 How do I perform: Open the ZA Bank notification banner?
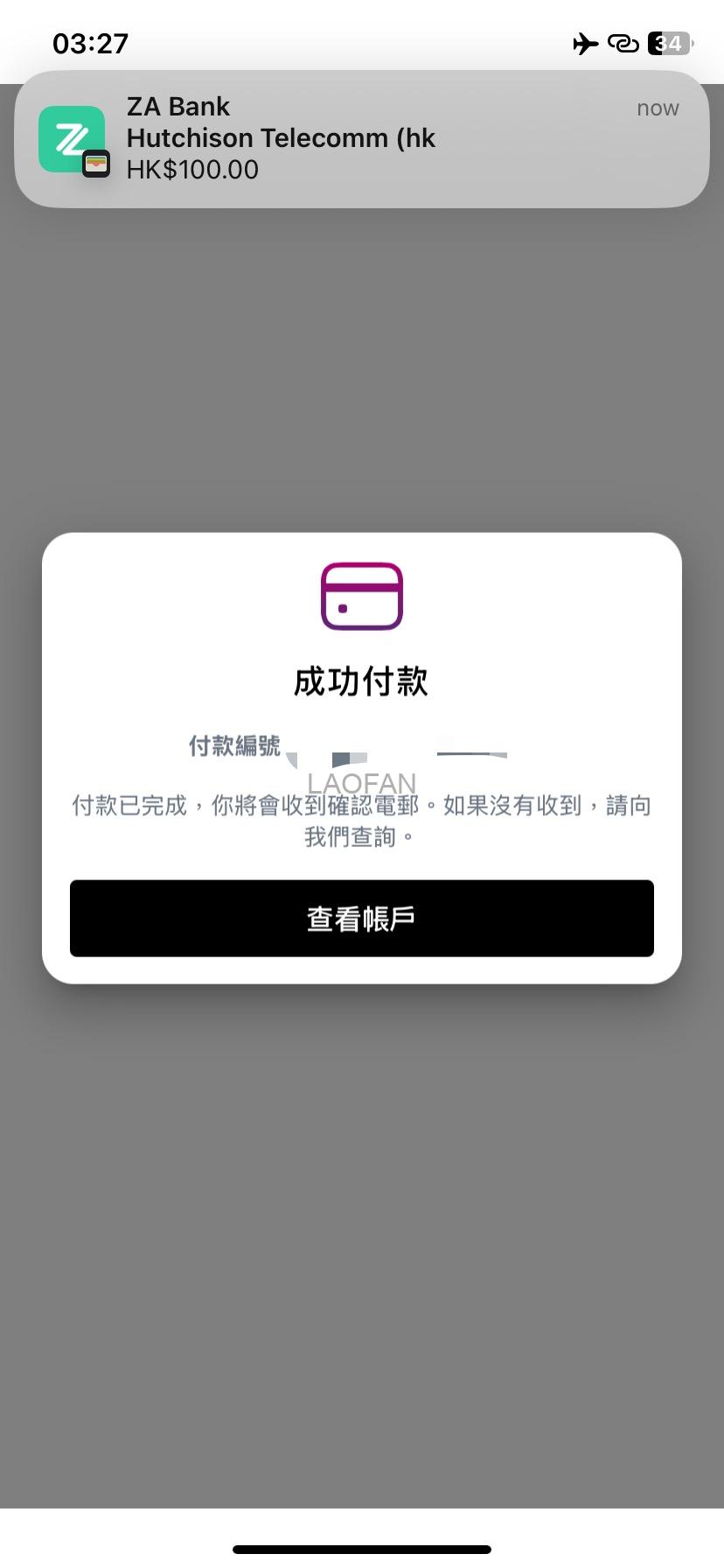click(x=362, y=138)
